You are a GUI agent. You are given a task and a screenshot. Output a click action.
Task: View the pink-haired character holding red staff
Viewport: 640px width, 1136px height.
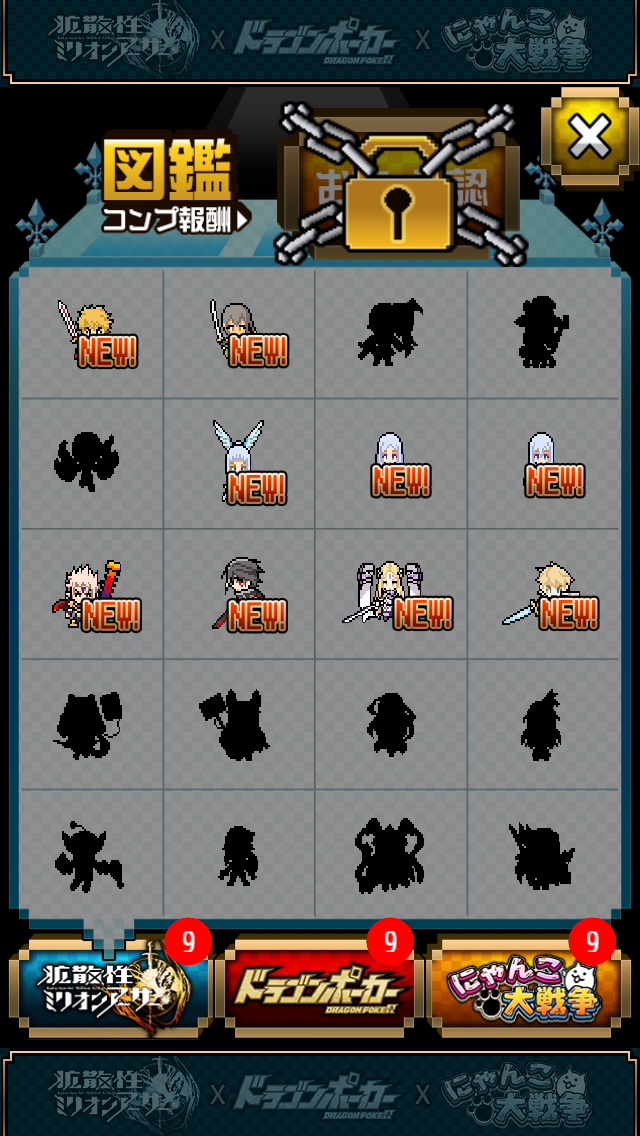(93, 594)
